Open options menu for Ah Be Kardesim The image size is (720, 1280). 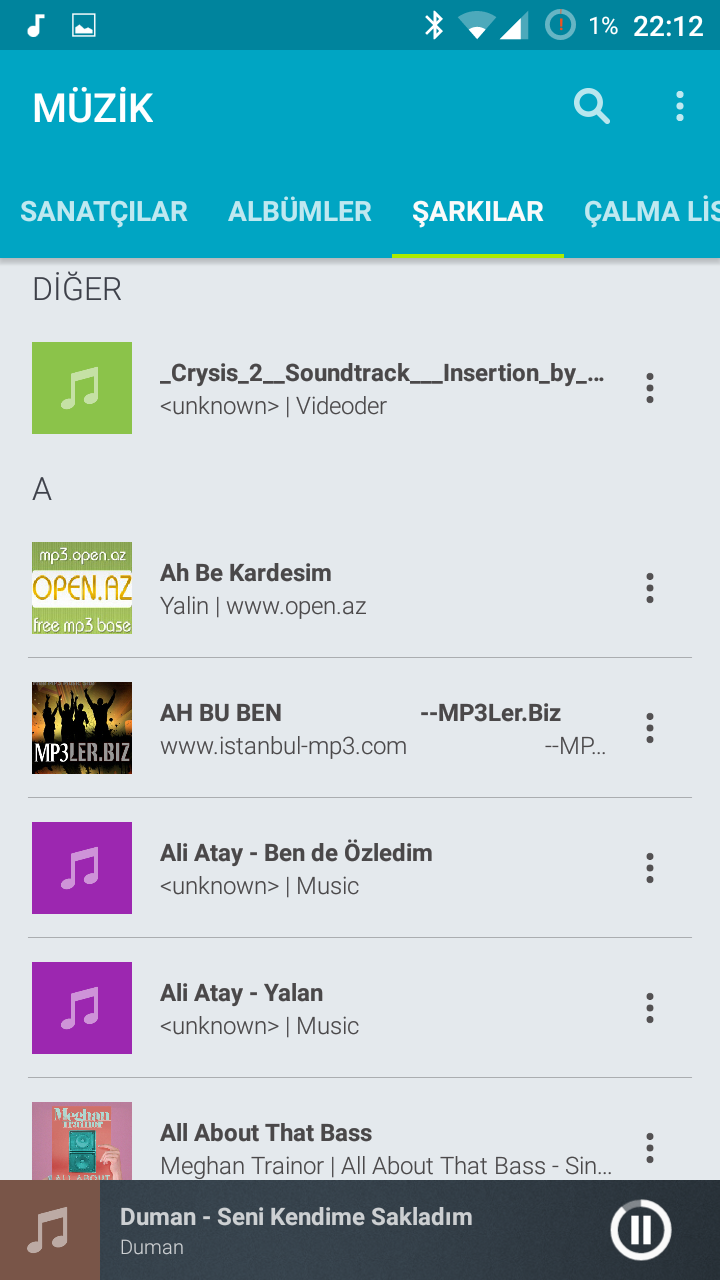[x=649, y=588]
